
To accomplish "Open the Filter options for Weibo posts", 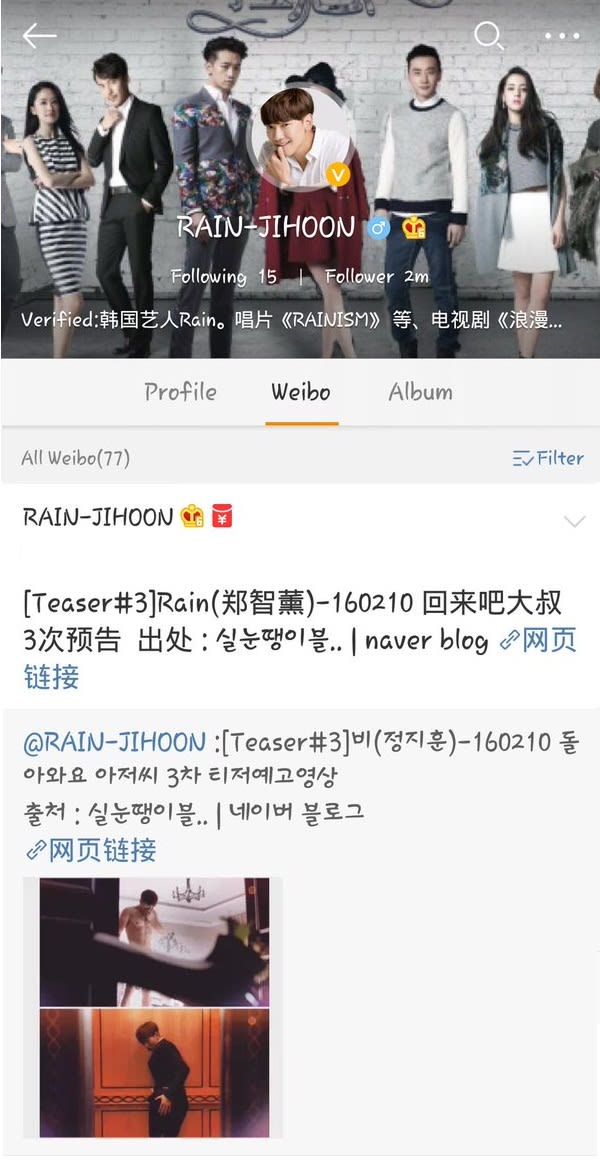I will coord(548,458).
